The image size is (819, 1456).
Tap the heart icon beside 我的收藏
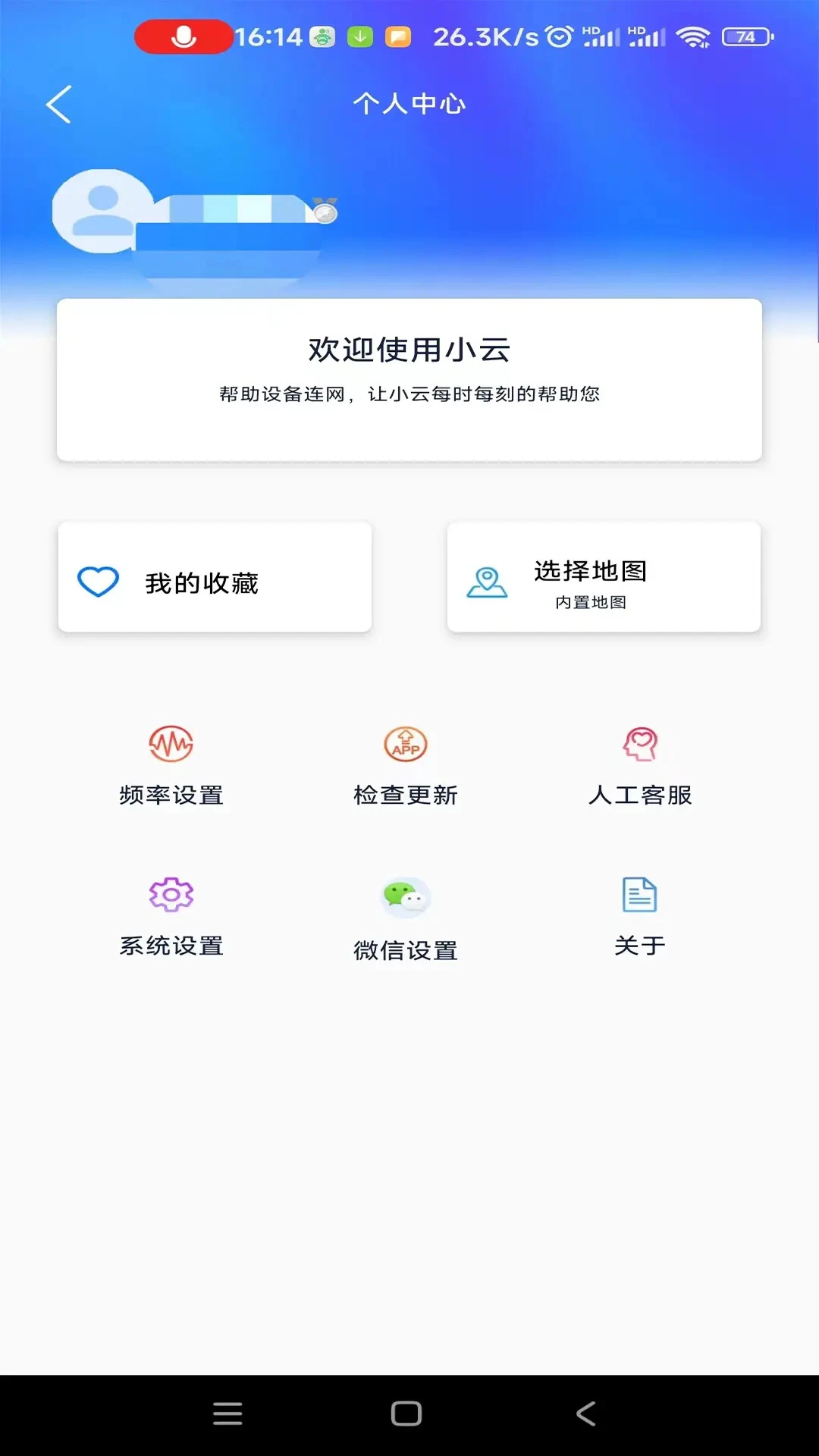99,579
